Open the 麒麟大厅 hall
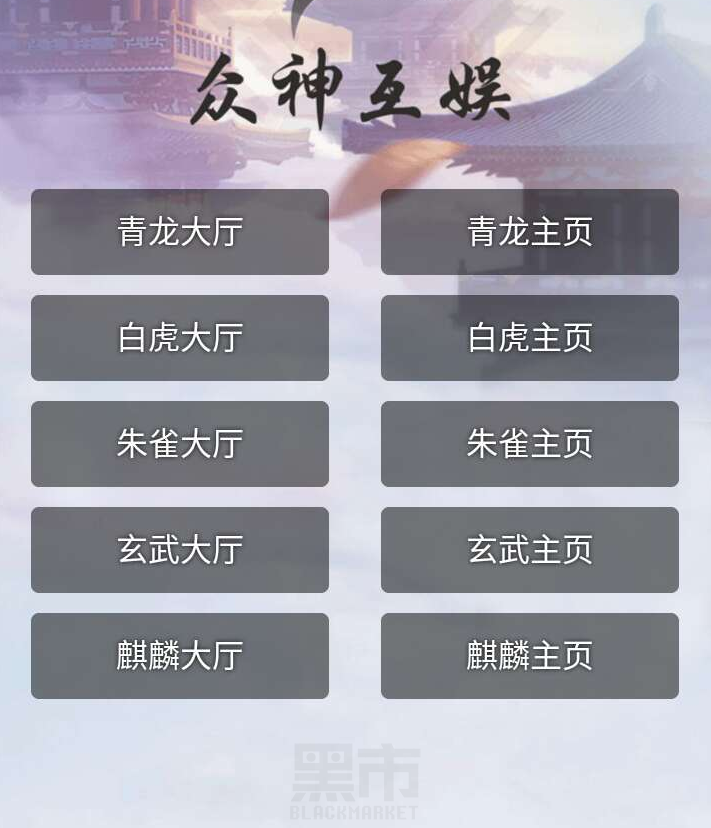 pyautogui.click(x=180, y=656)
